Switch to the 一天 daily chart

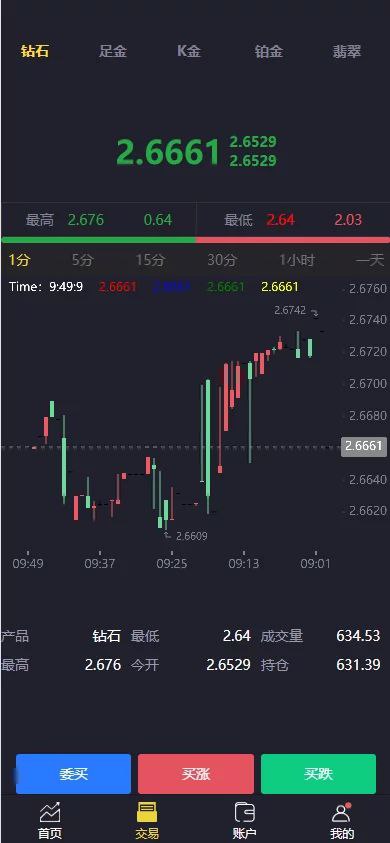[370, 261]
